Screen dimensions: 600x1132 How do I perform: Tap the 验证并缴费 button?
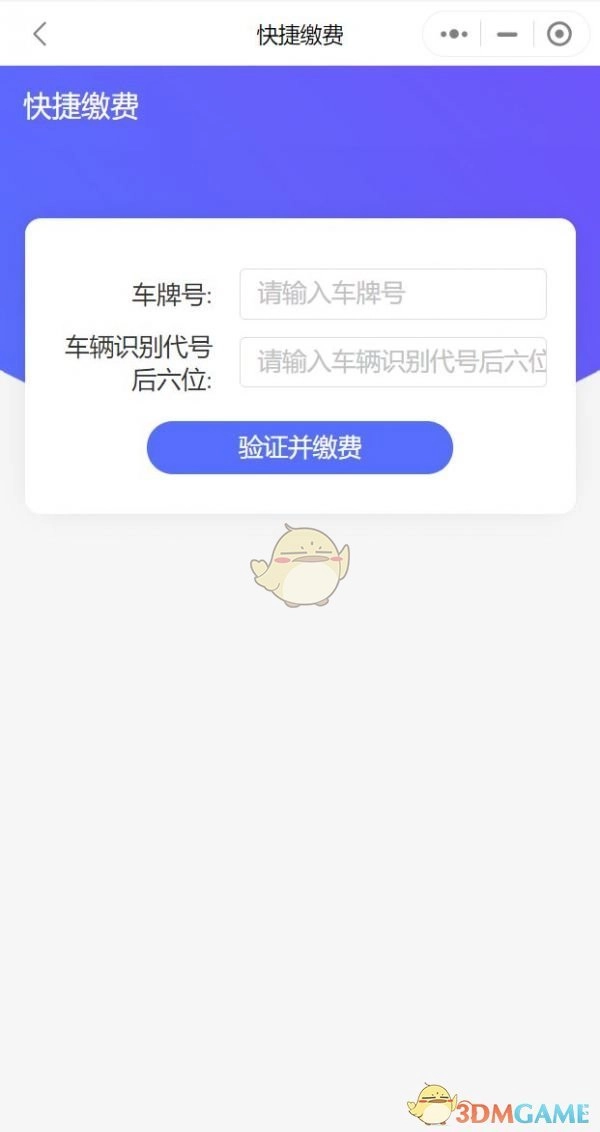[x=300, y=447]
